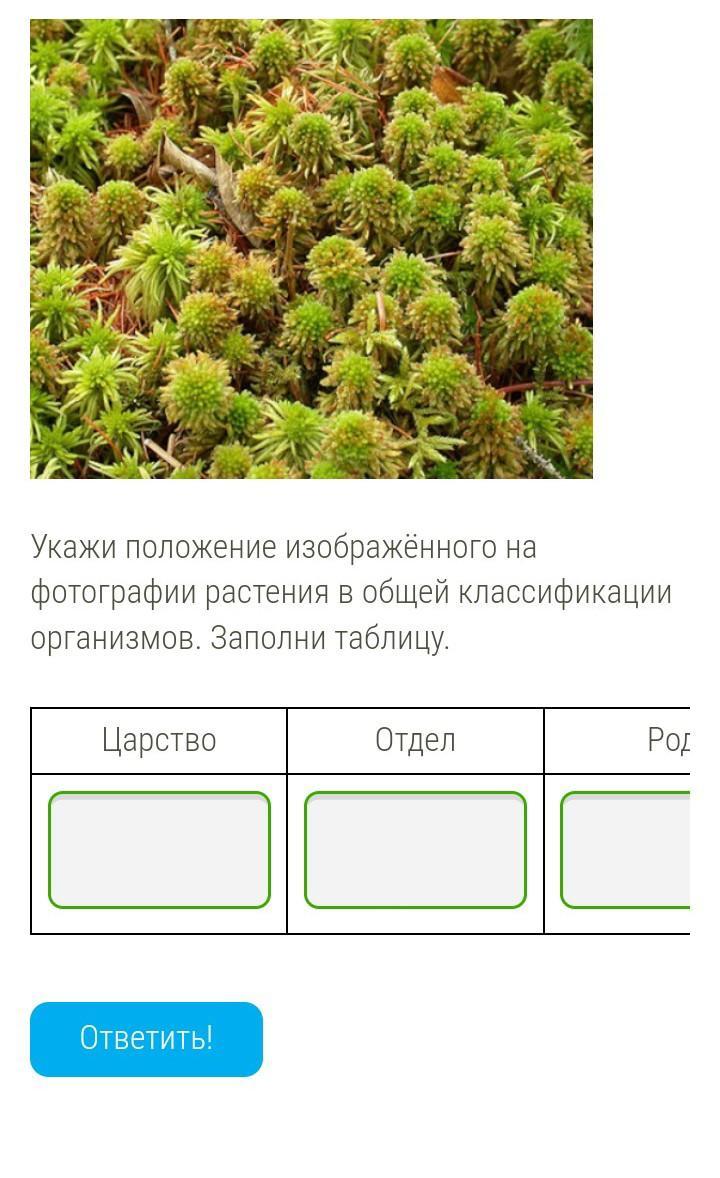Select the answer field under Отдел

(415, 850)
